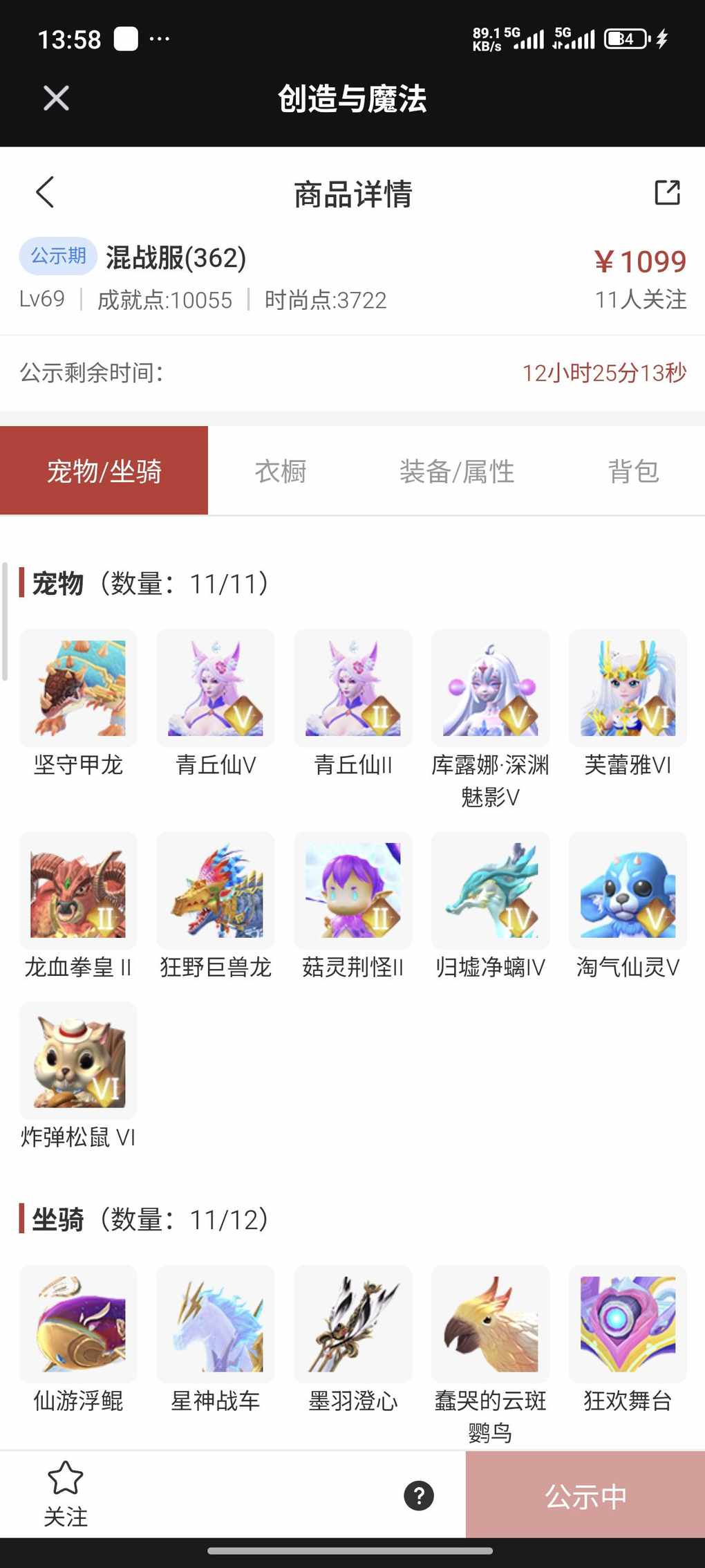Switch to the 衣橱 tab

[x=281, y=472]
